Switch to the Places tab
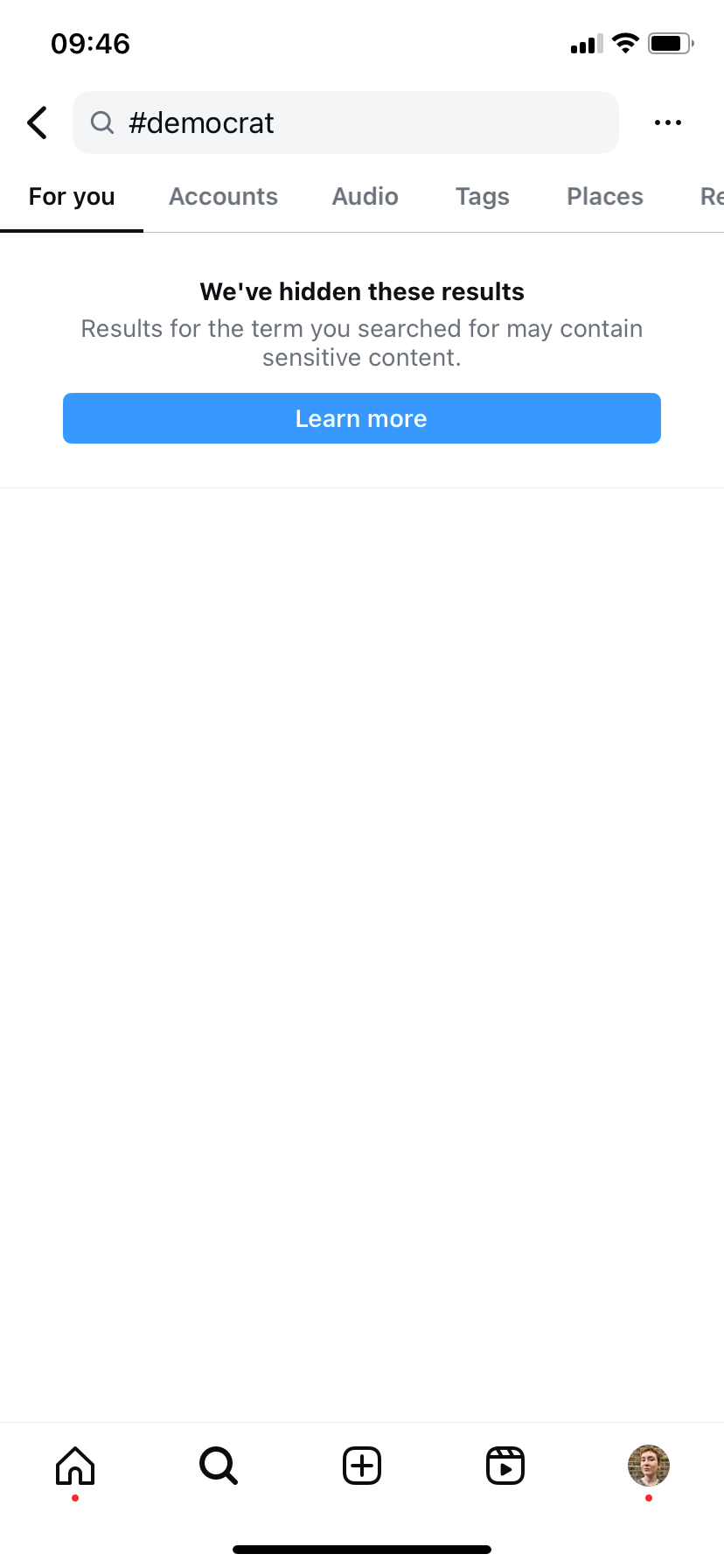The image size is (724, 1568). (x=604, y=197)
